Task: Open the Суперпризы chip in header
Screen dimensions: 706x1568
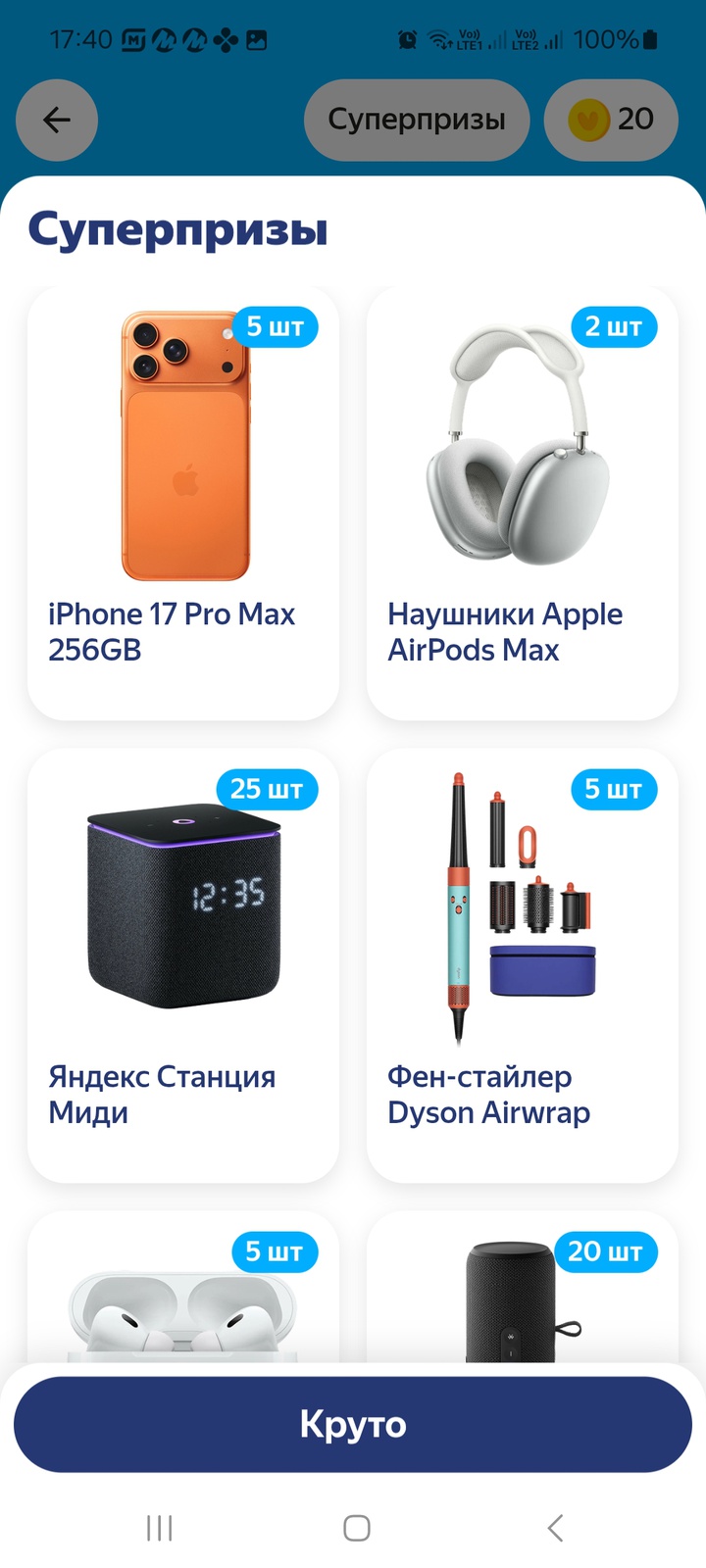Action: 417,120
